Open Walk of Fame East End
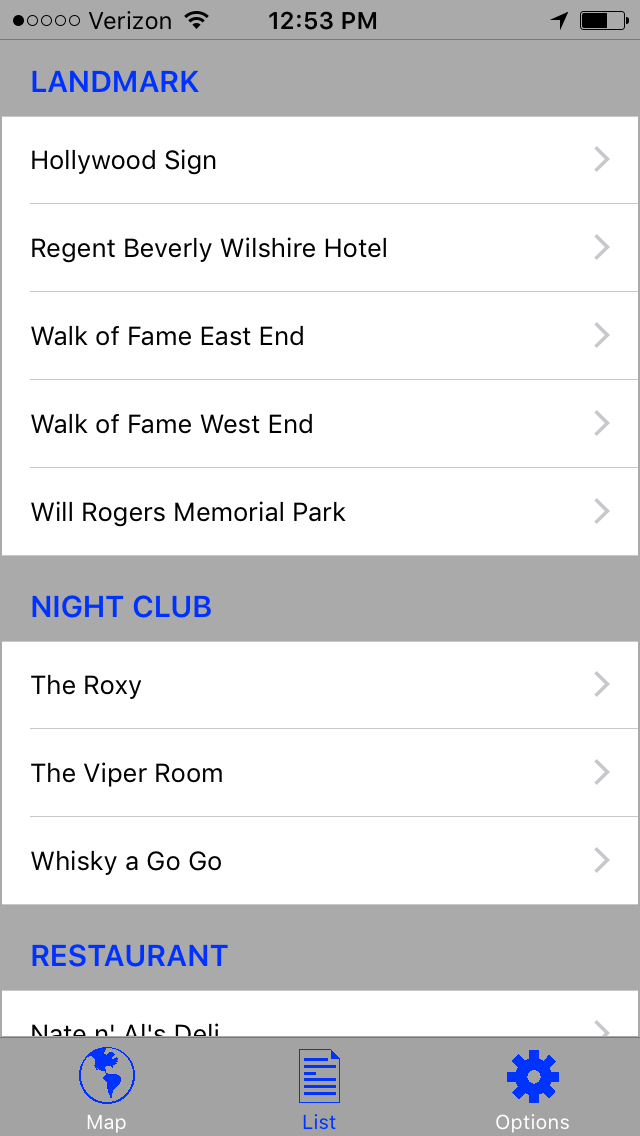Screen dimensions: 640x1136 (320, 336)
